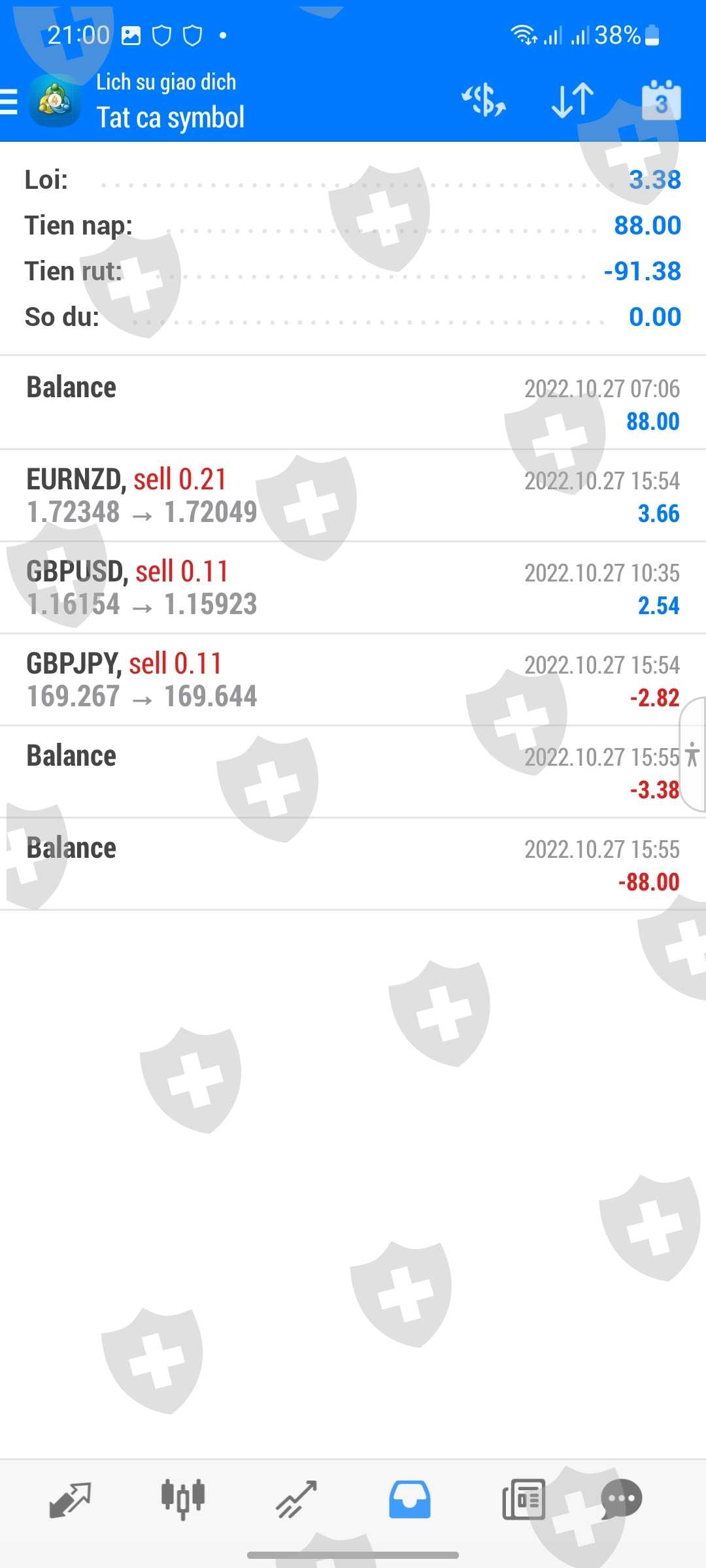This screenshot has width=706, height=1568.
Task: Change the history sort order
Action: click(x=573, y=101)
